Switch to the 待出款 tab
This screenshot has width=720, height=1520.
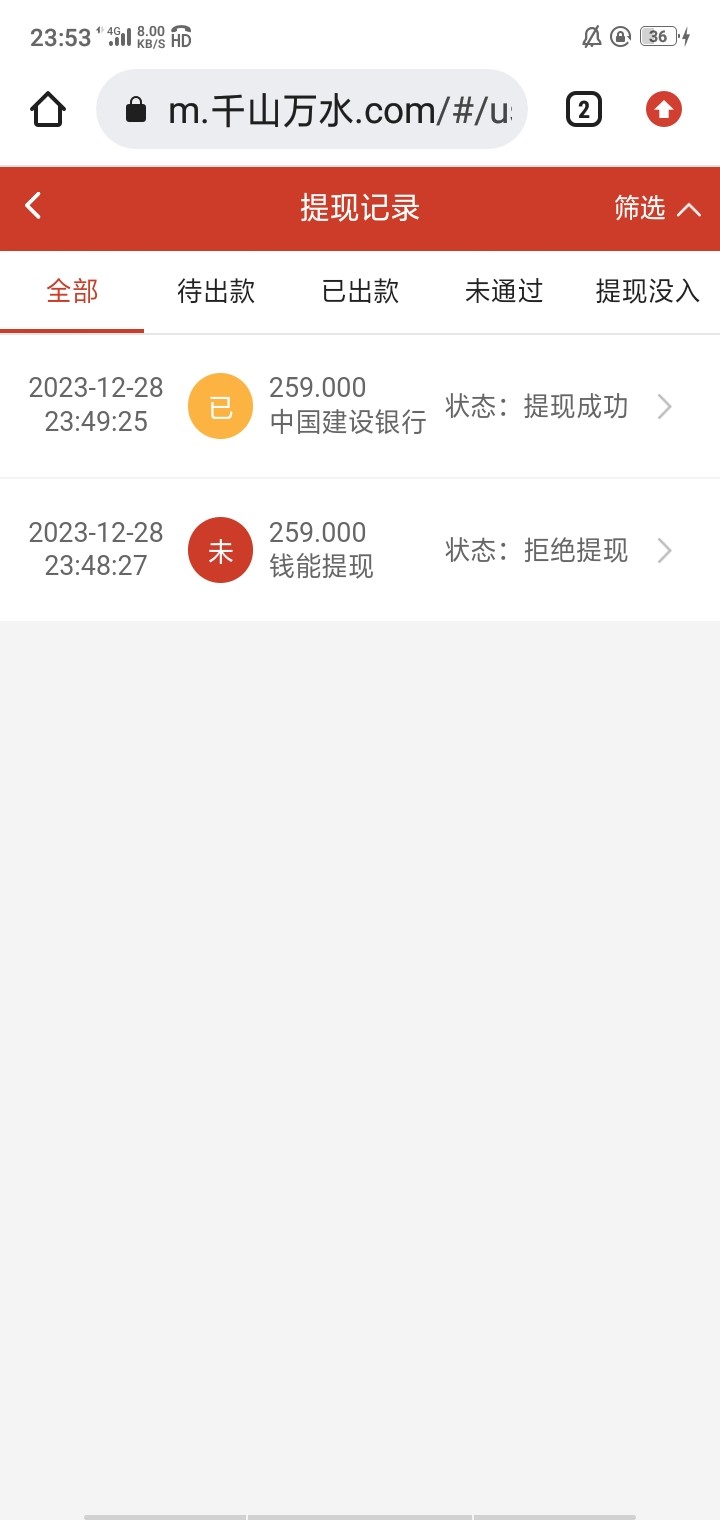(x=215, y=291)
